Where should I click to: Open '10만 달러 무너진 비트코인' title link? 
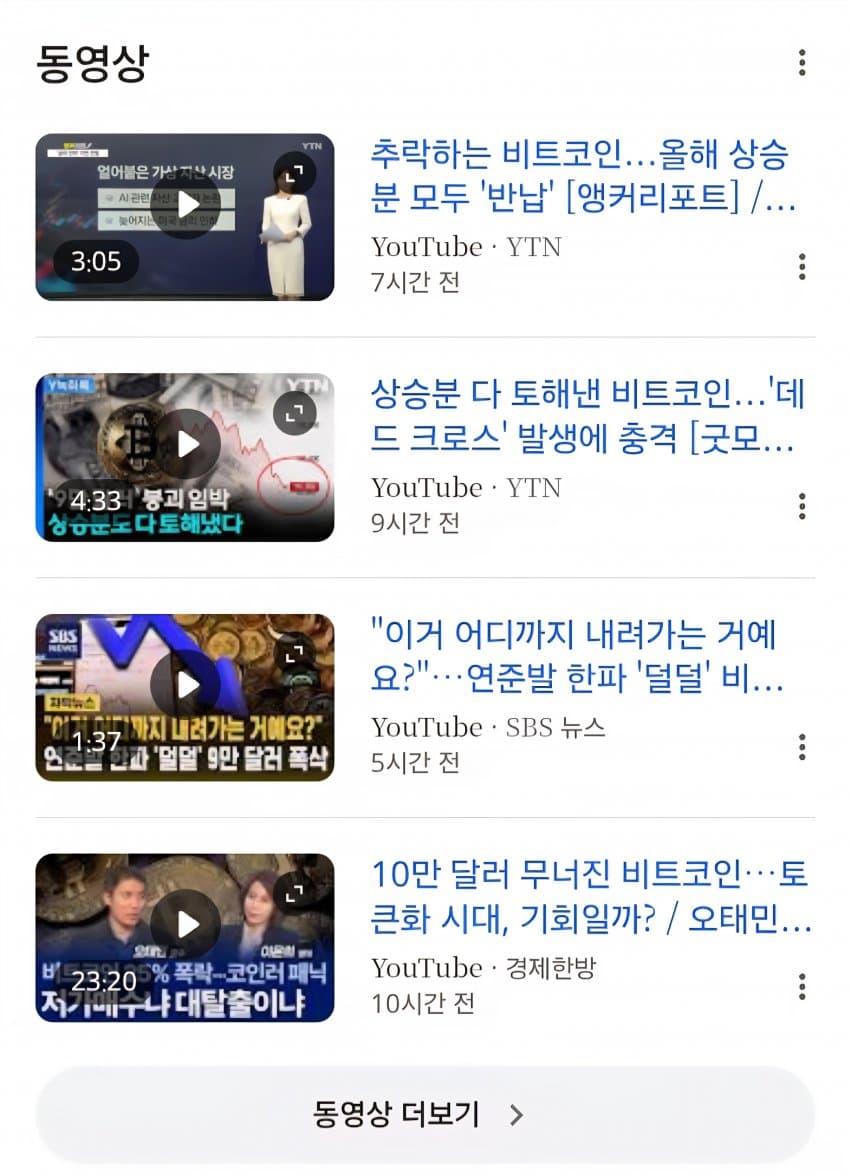click(590, 897)
